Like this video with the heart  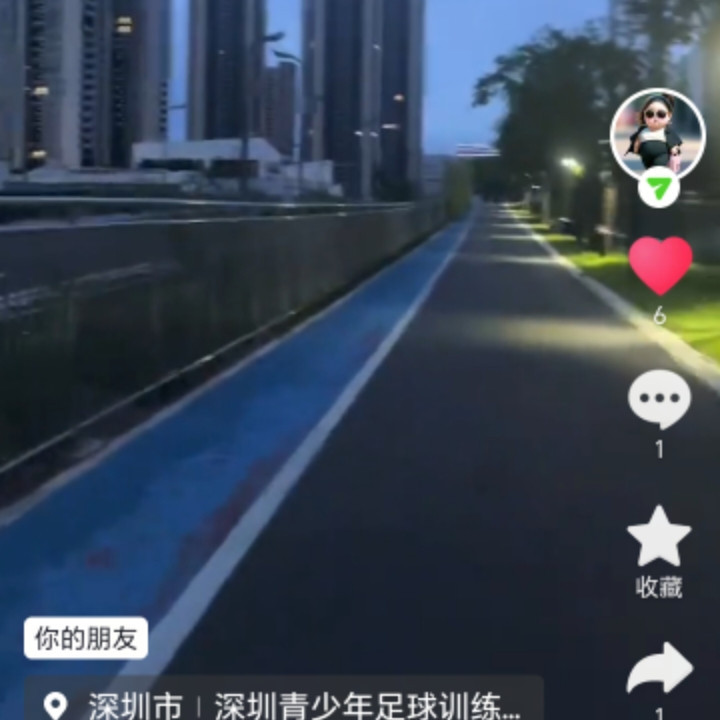coord(660,266)
